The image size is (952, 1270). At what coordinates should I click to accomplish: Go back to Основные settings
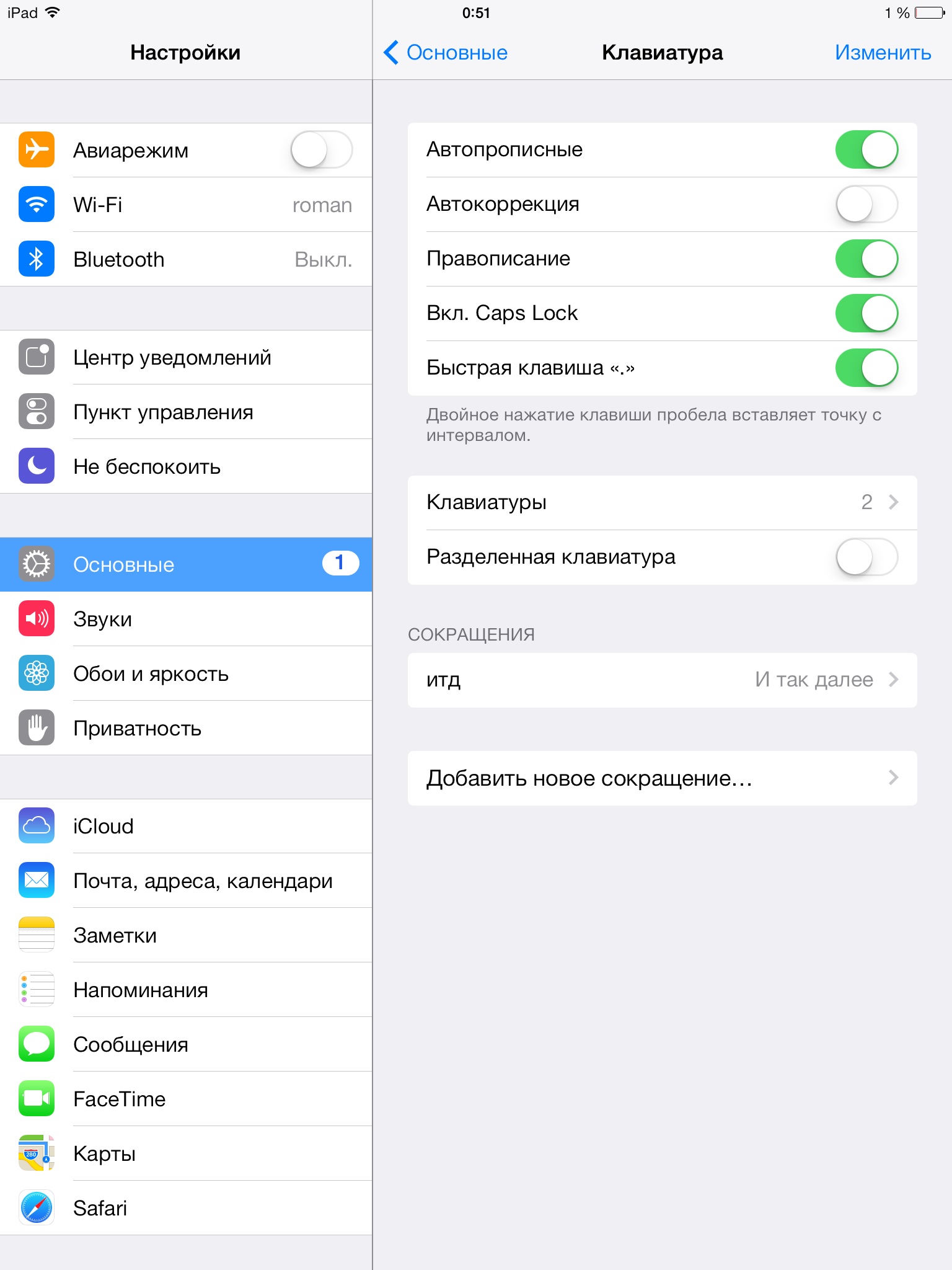pyautogui.click(x=446, y=53)
